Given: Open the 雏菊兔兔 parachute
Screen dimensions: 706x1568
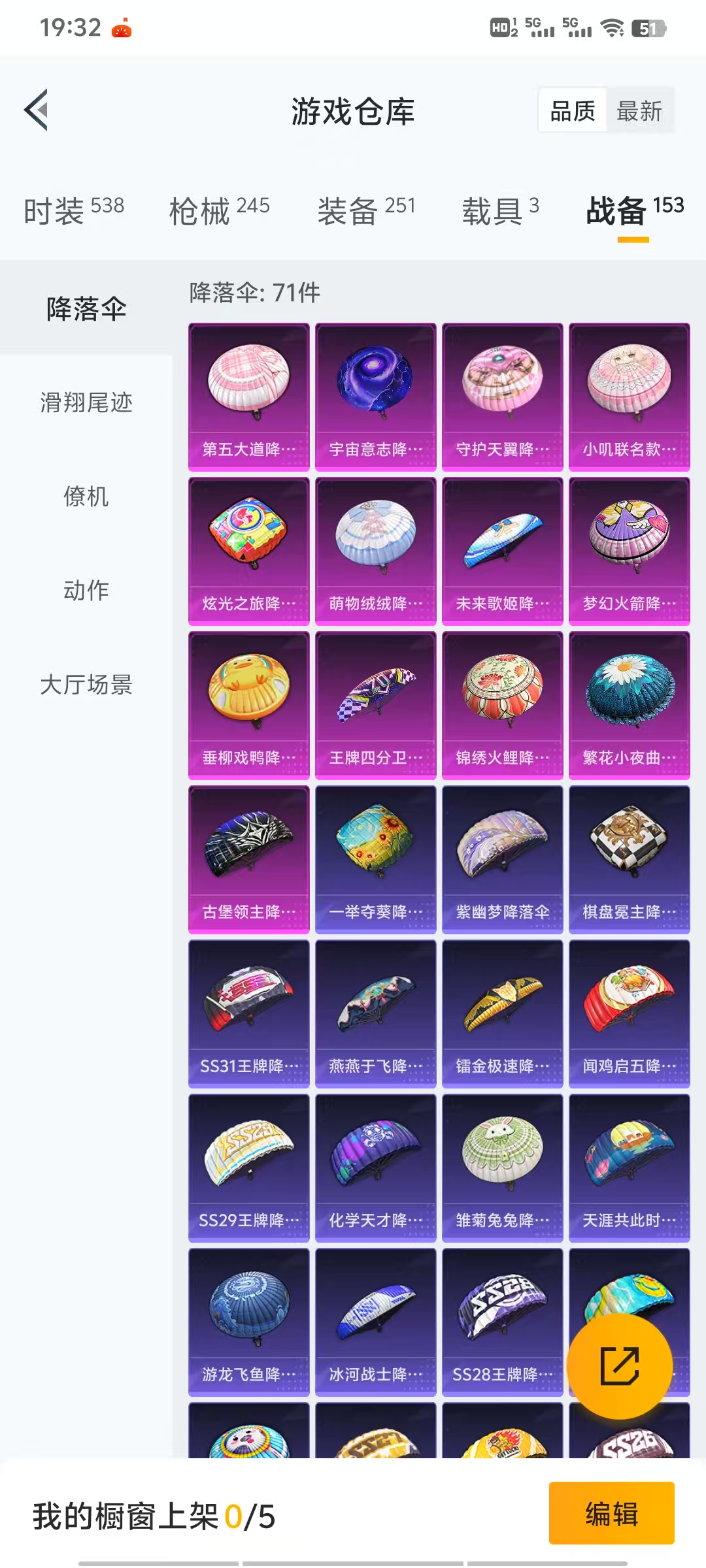Looking at the screenshot, I should 502,1168.
